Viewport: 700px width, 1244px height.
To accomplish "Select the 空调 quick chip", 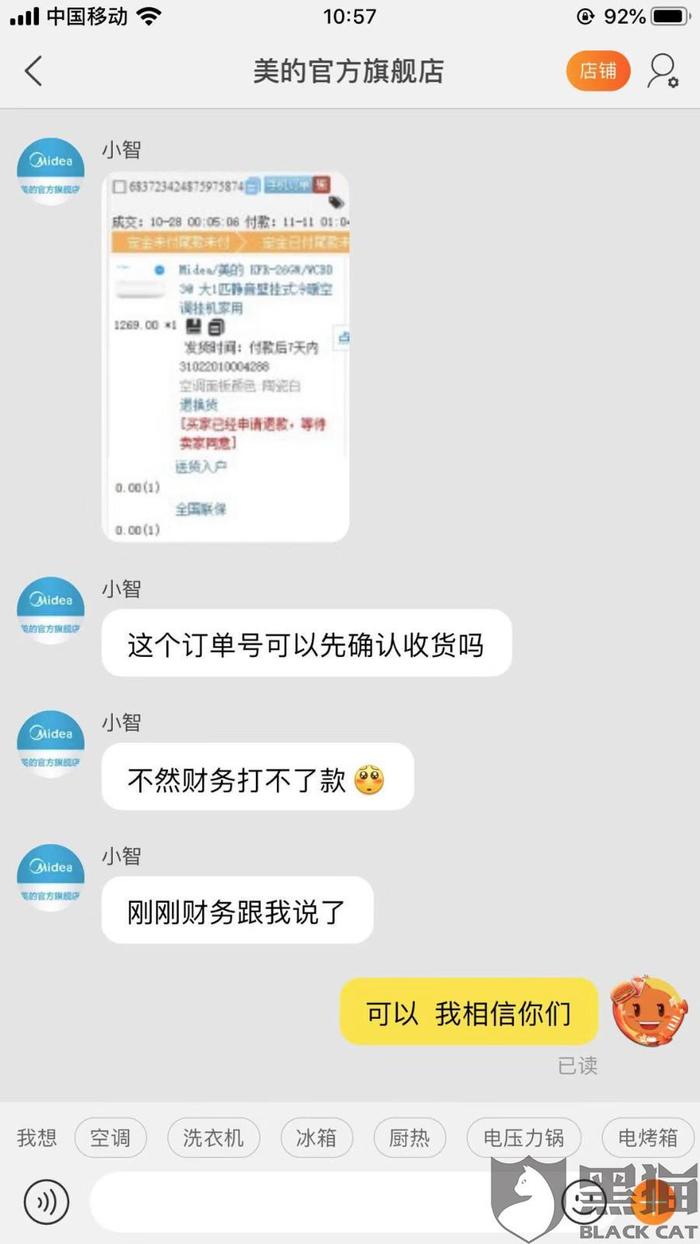I will (110, 1137).
